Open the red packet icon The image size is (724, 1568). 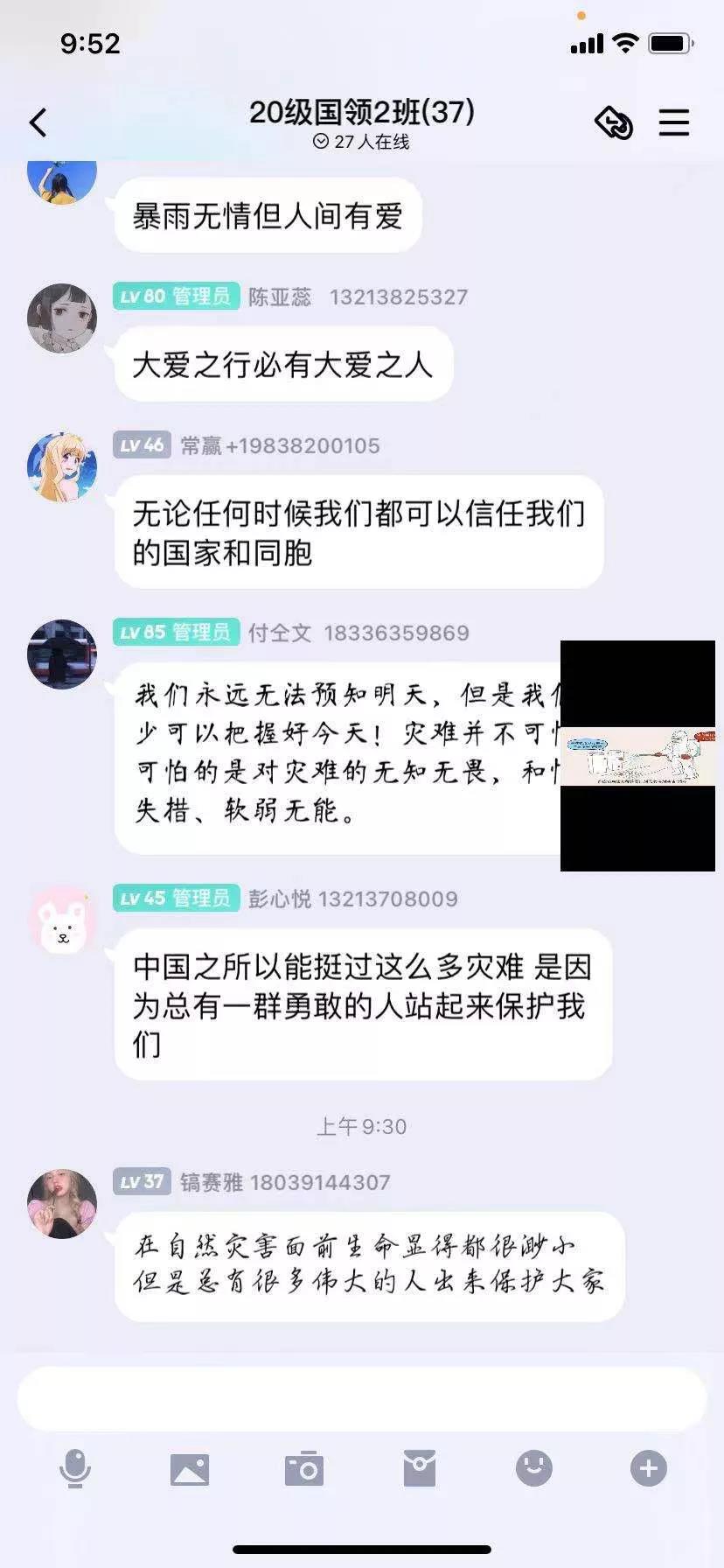(420, 1468)
